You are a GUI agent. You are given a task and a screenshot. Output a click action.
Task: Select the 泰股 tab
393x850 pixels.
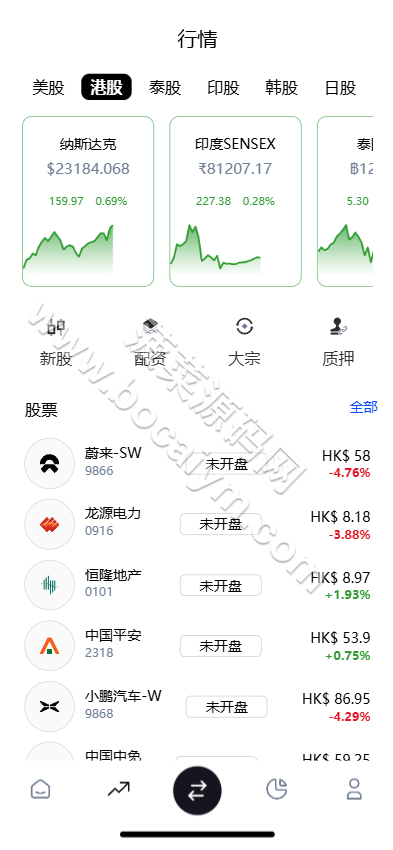tap(165, 87)
